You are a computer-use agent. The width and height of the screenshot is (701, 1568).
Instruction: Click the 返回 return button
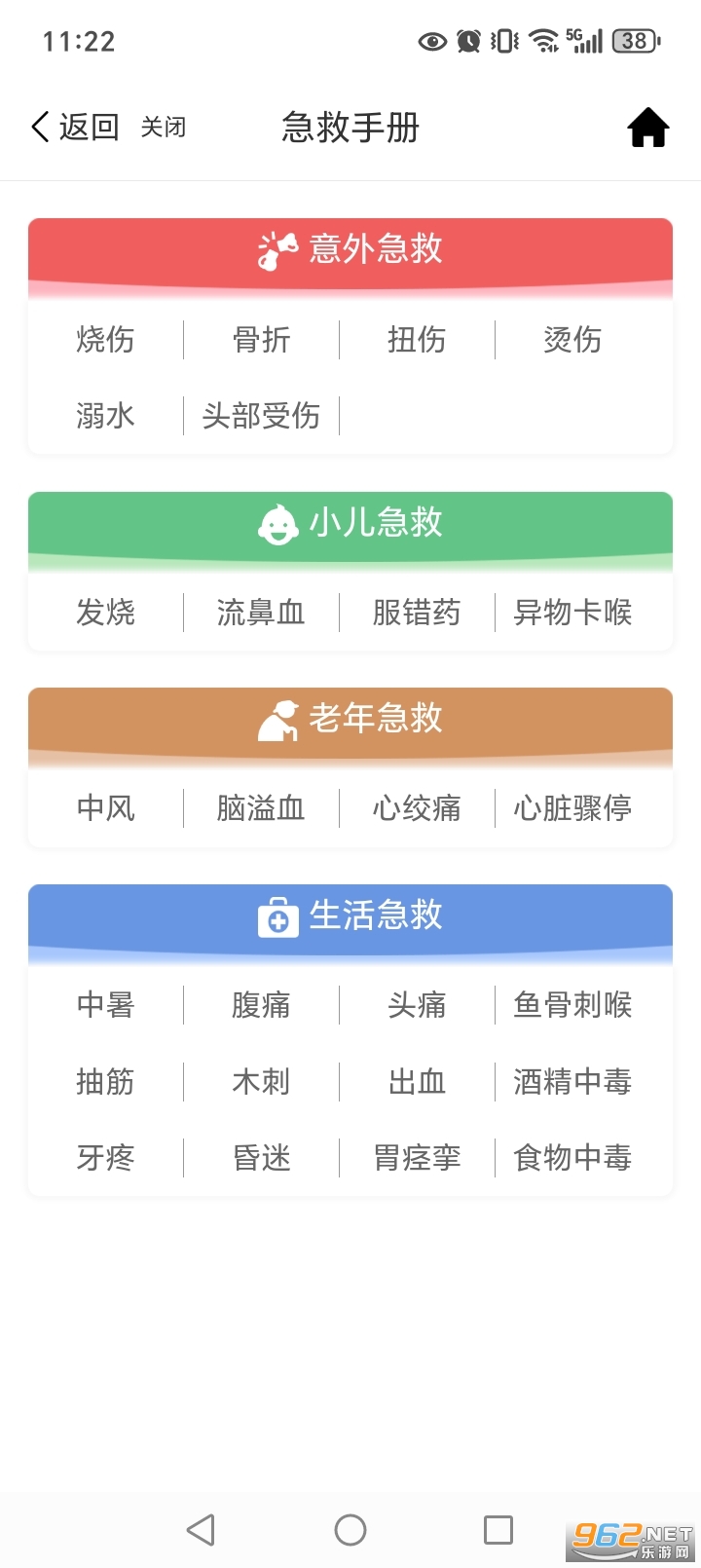point(91,127)
